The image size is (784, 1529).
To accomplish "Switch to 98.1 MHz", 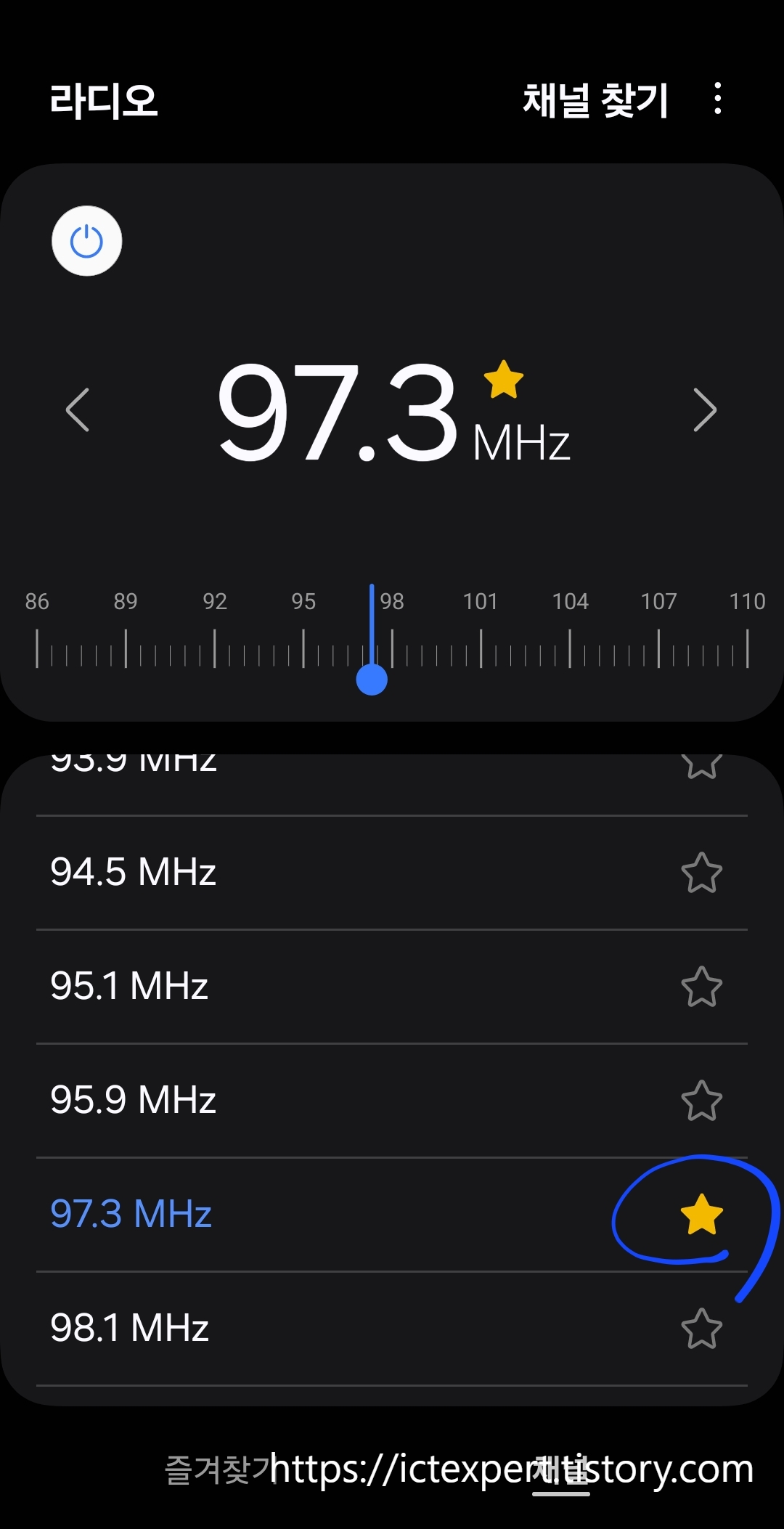I will click(129, 1328).
